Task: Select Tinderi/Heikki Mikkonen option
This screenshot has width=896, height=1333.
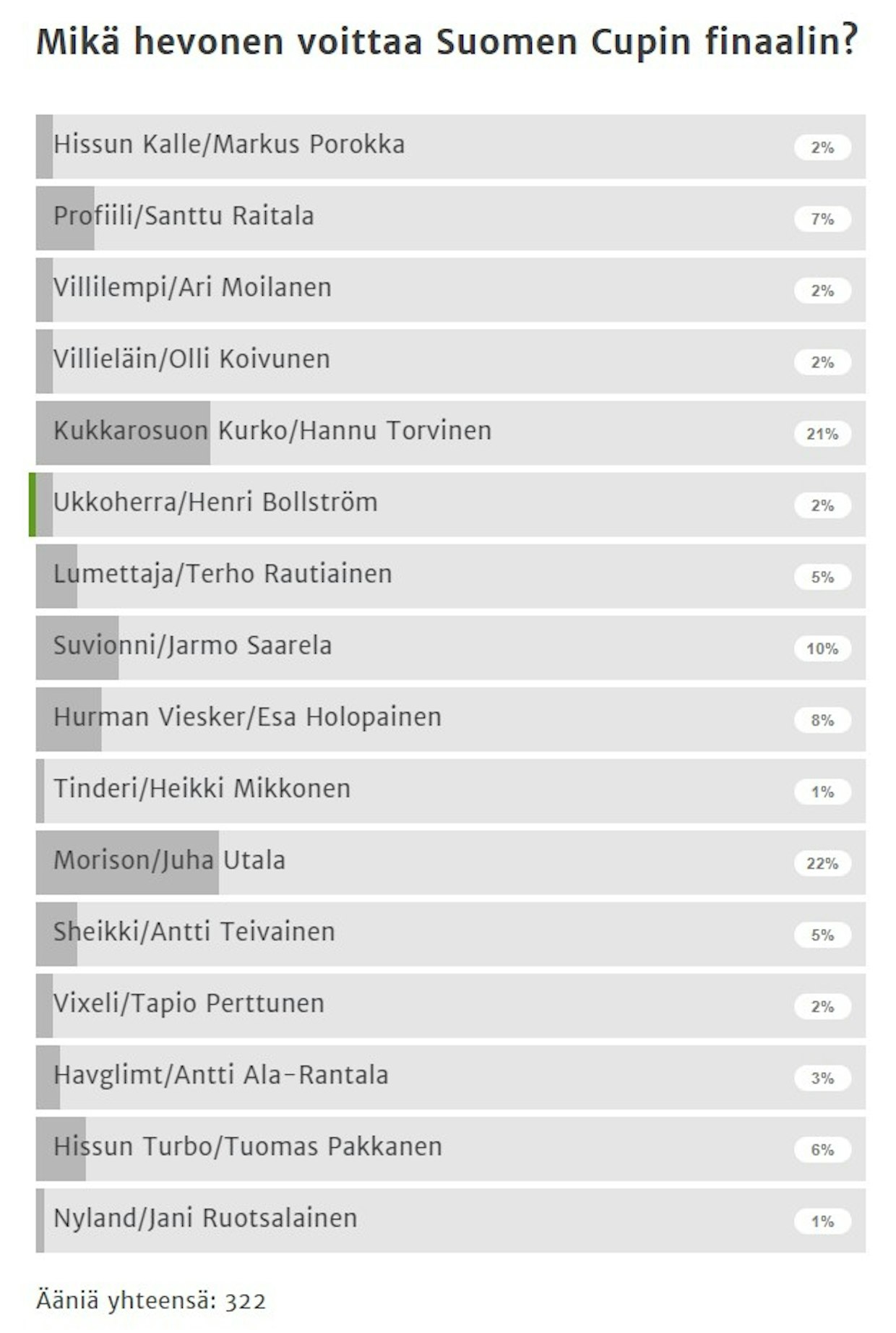Action: tap(202, 789)
